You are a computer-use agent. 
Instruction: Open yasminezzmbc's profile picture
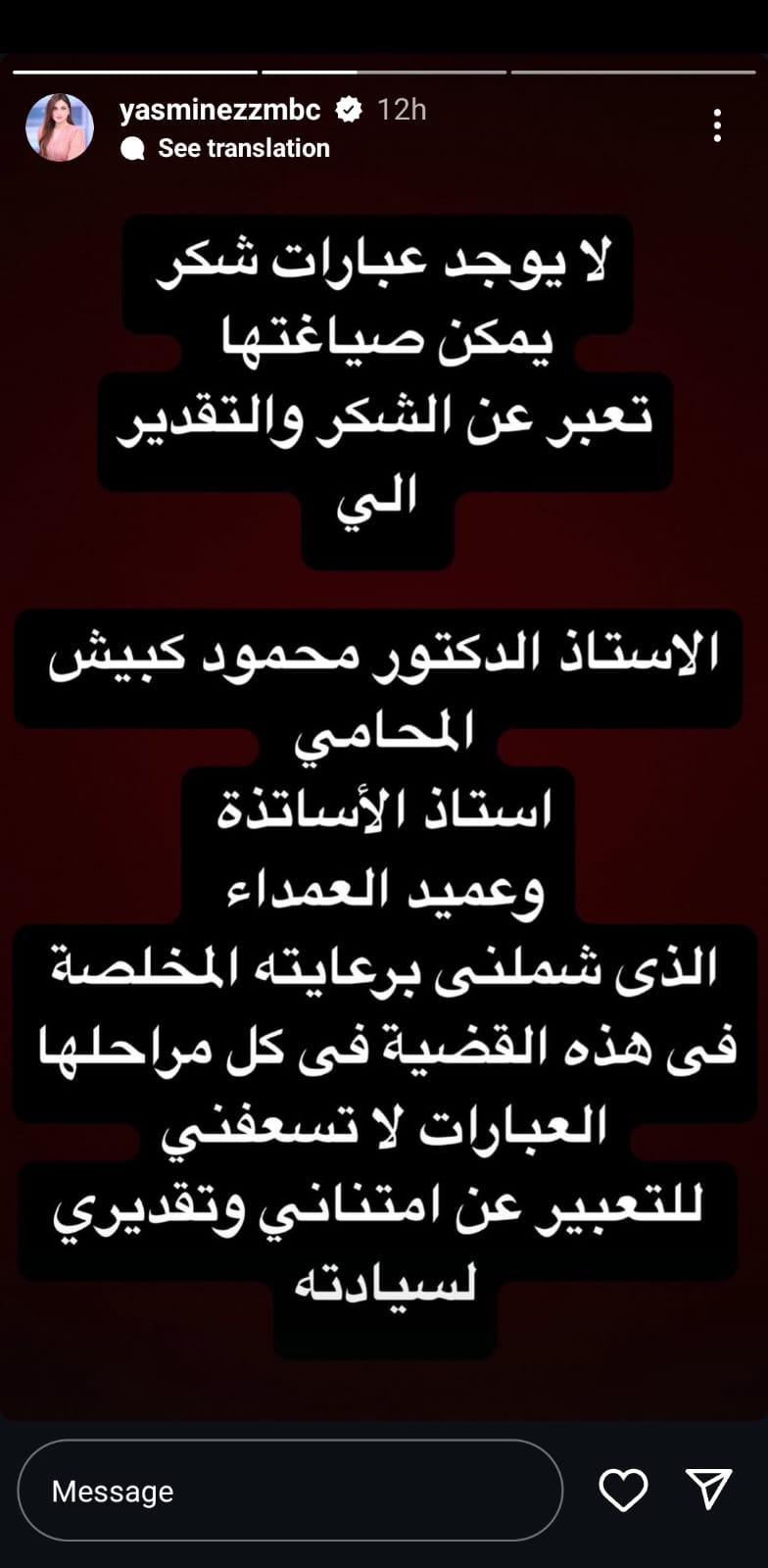point(60,127)
